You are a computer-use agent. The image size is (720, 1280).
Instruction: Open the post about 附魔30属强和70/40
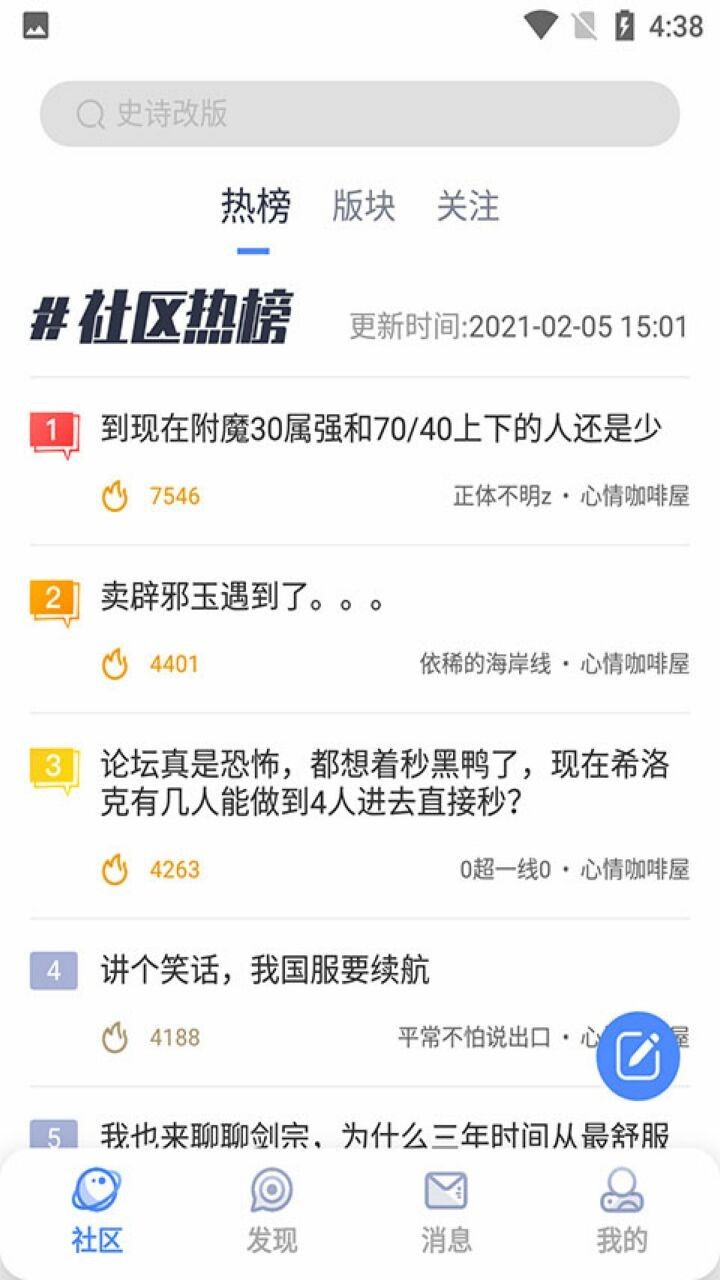pos(380,430)
